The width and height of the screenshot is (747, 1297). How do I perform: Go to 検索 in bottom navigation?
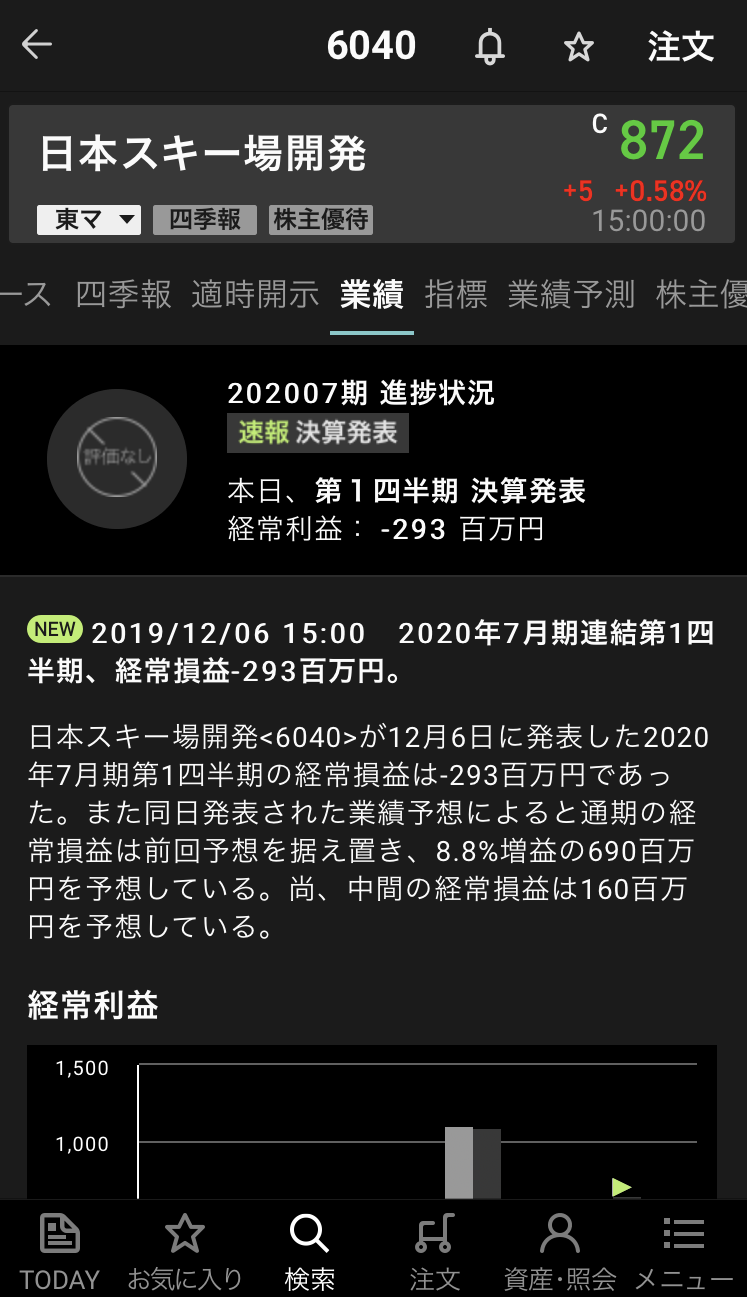pos(310,1250)
